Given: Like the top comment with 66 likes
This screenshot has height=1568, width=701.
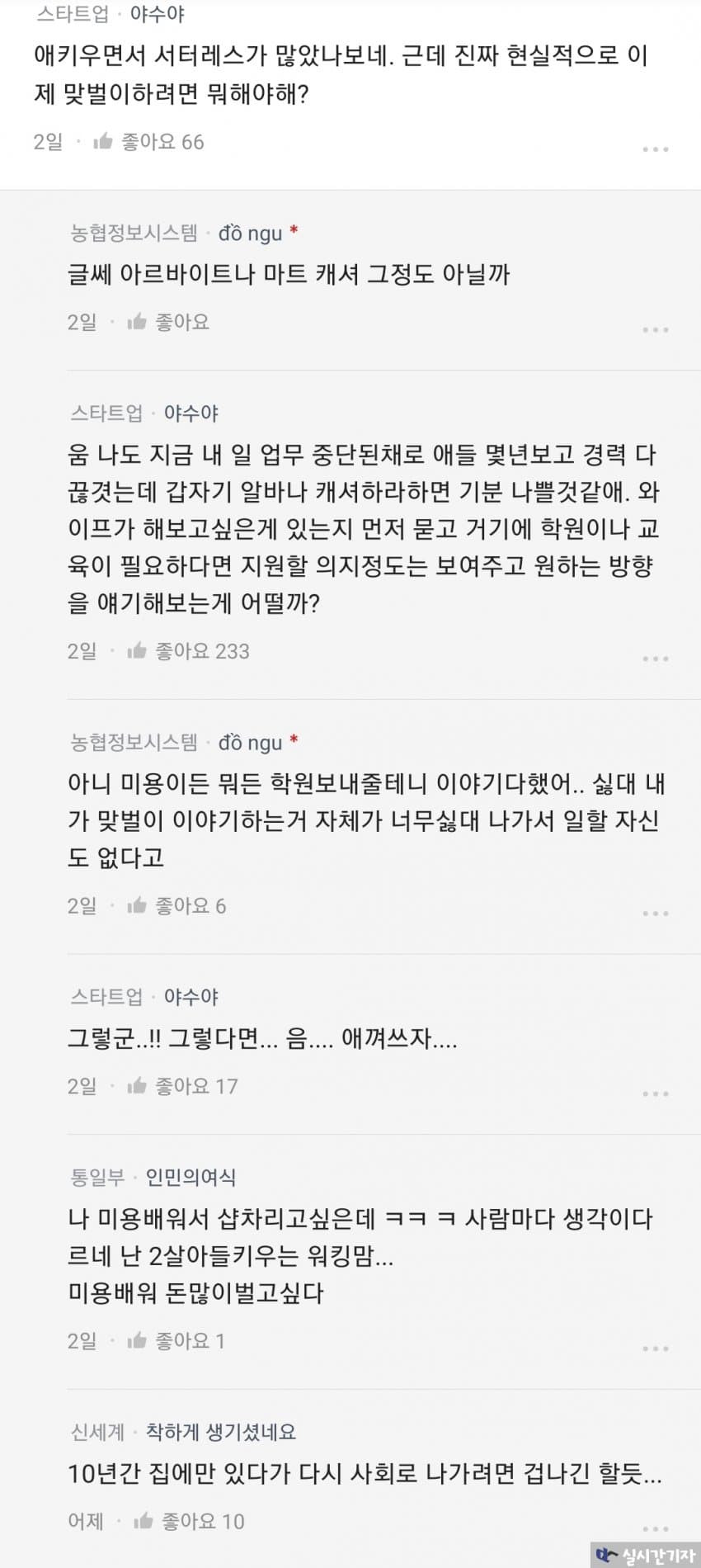Looking at the screenshot, I should pyautogui.click(x=103, y=142).
